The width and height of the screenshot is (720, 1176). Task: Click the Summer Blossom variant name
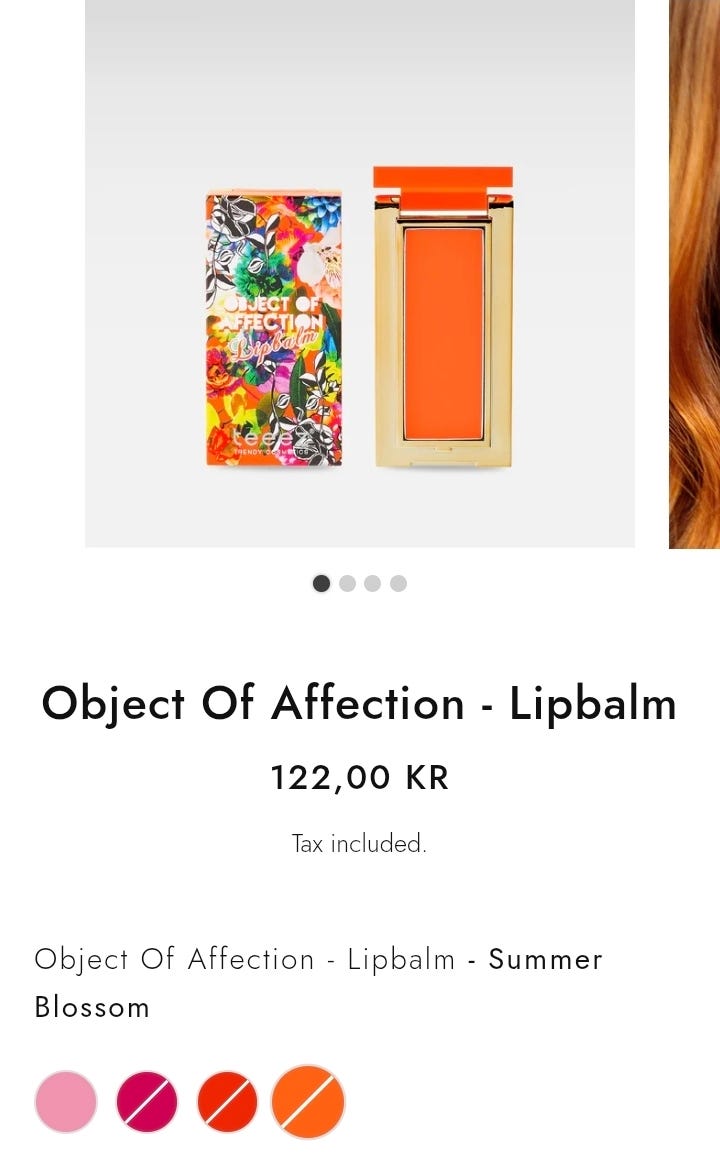pyautogui.click(x=544, y=959)
